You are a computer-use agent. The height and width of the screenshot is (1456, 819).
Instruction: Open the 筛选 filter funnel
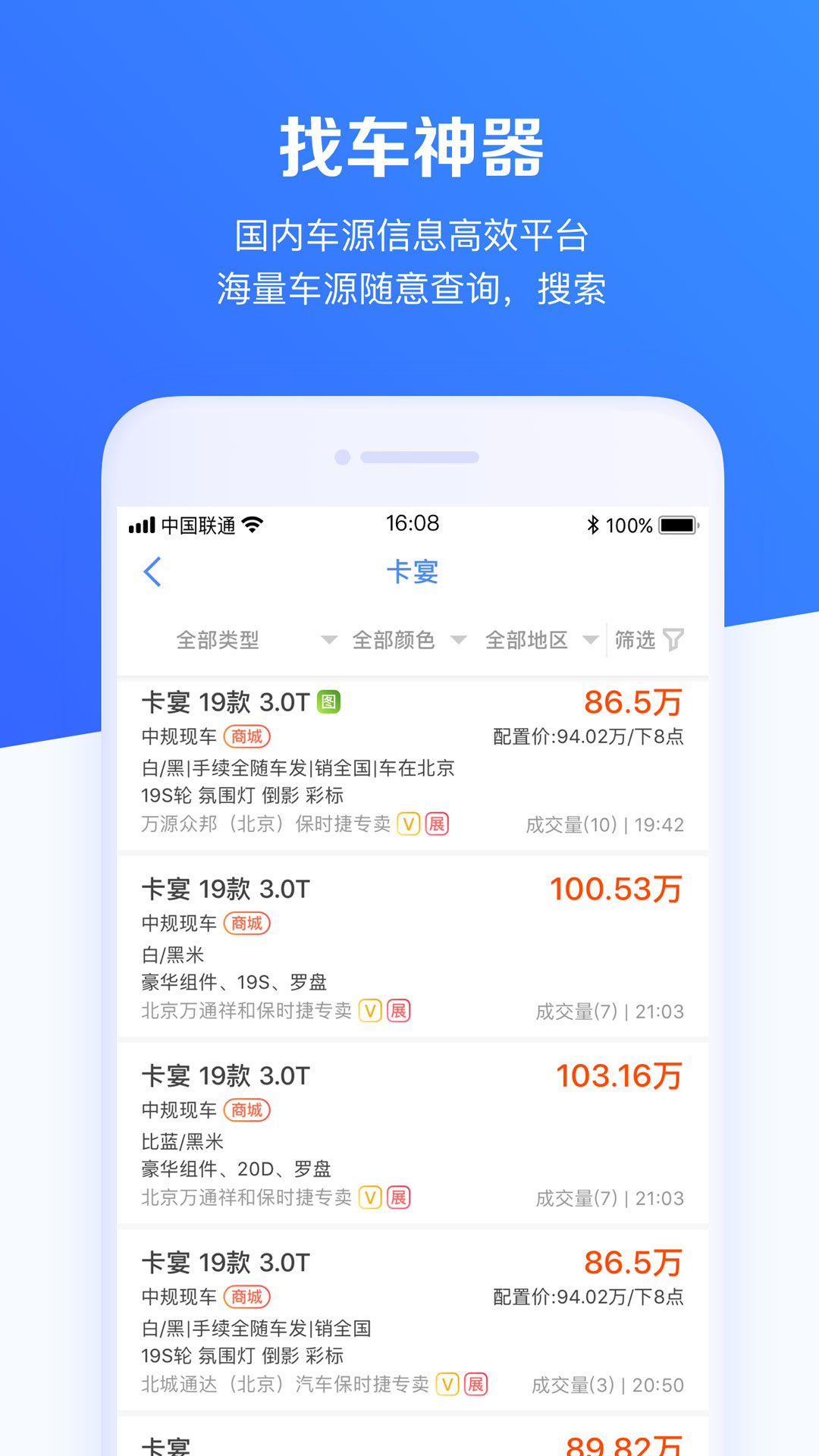(x=648, y=640)
